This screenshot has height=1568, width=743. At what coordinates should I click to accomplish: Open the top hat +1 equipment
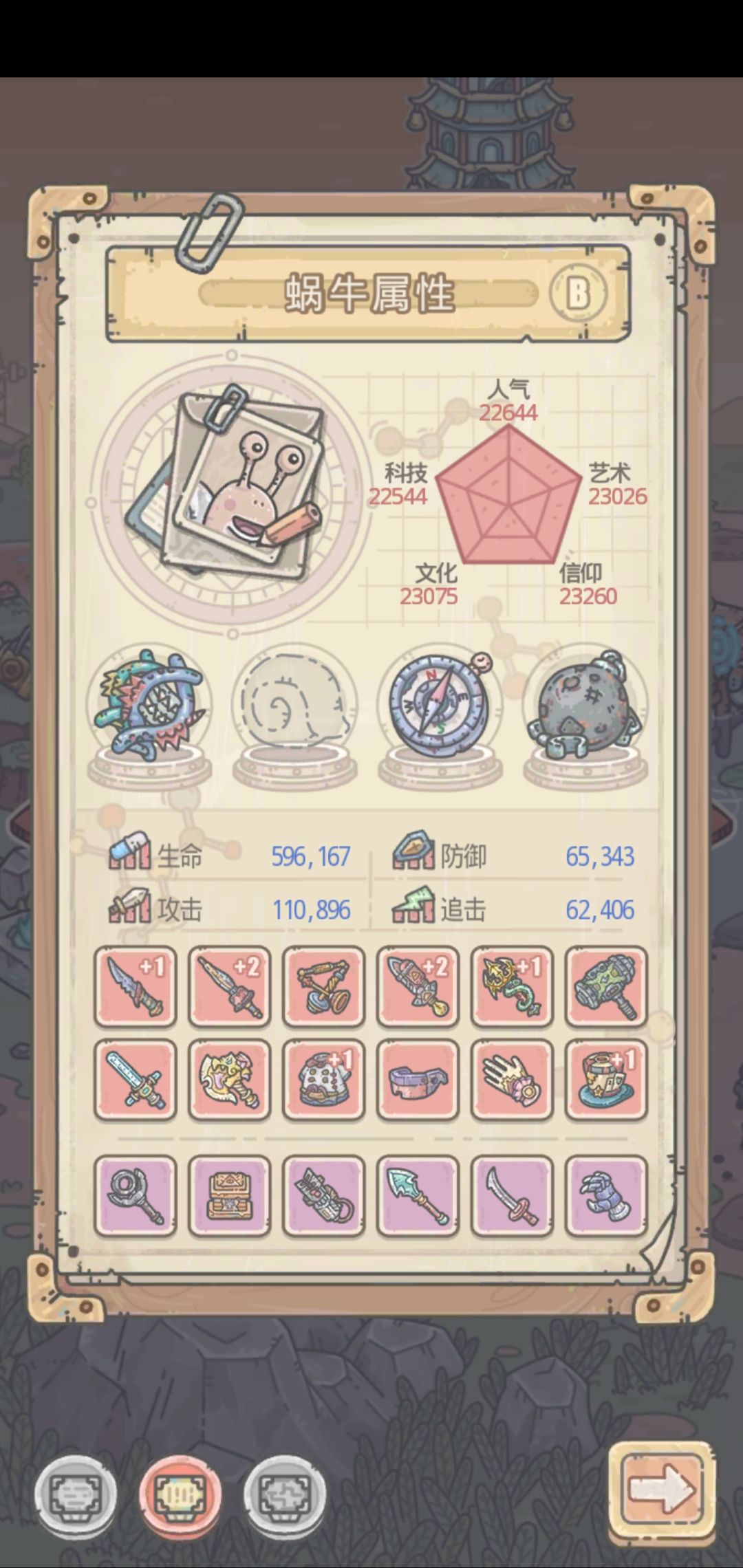click(x=607, y=1080)
